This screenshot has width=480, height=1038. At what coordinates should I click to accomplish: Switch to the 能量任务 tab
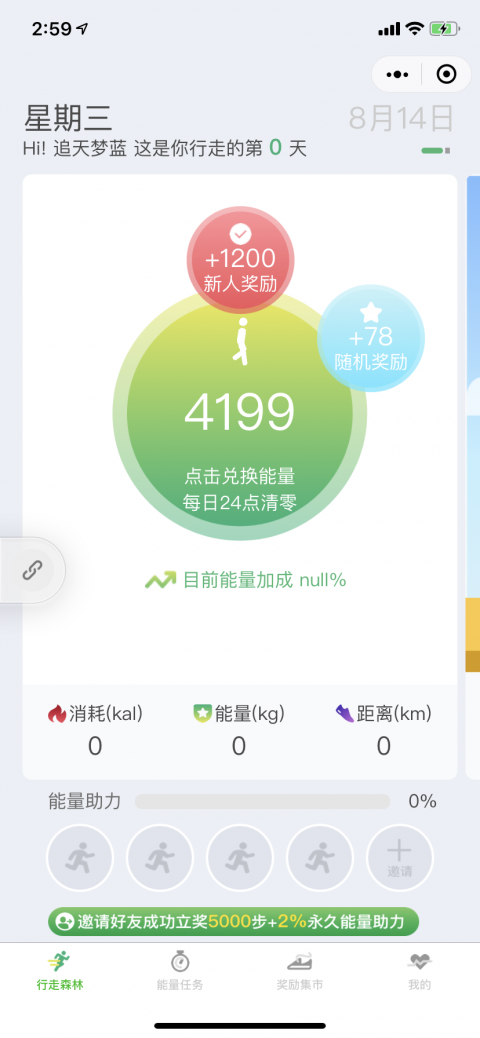[180, 970]
